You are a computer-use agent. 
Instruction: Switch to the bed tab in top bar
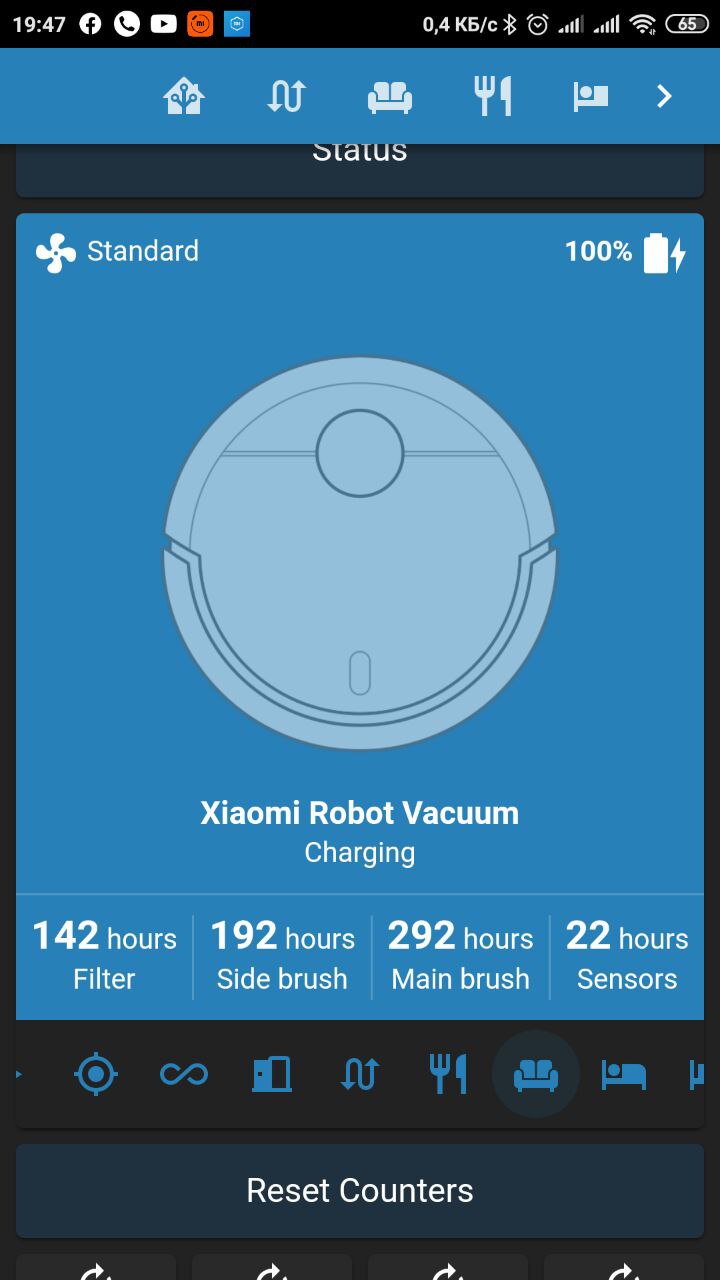[x=591, y=96]
